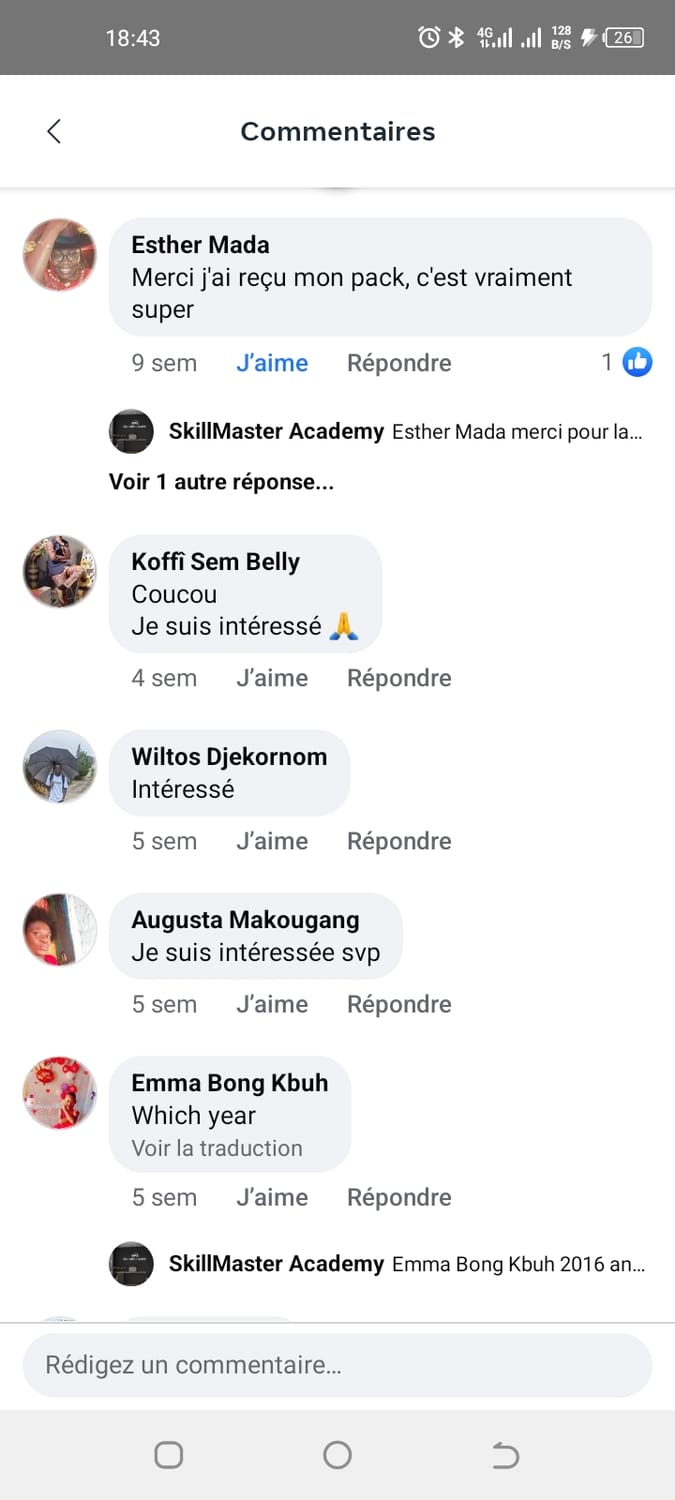Like Augusta Makougang's comment

point(272,1004)
